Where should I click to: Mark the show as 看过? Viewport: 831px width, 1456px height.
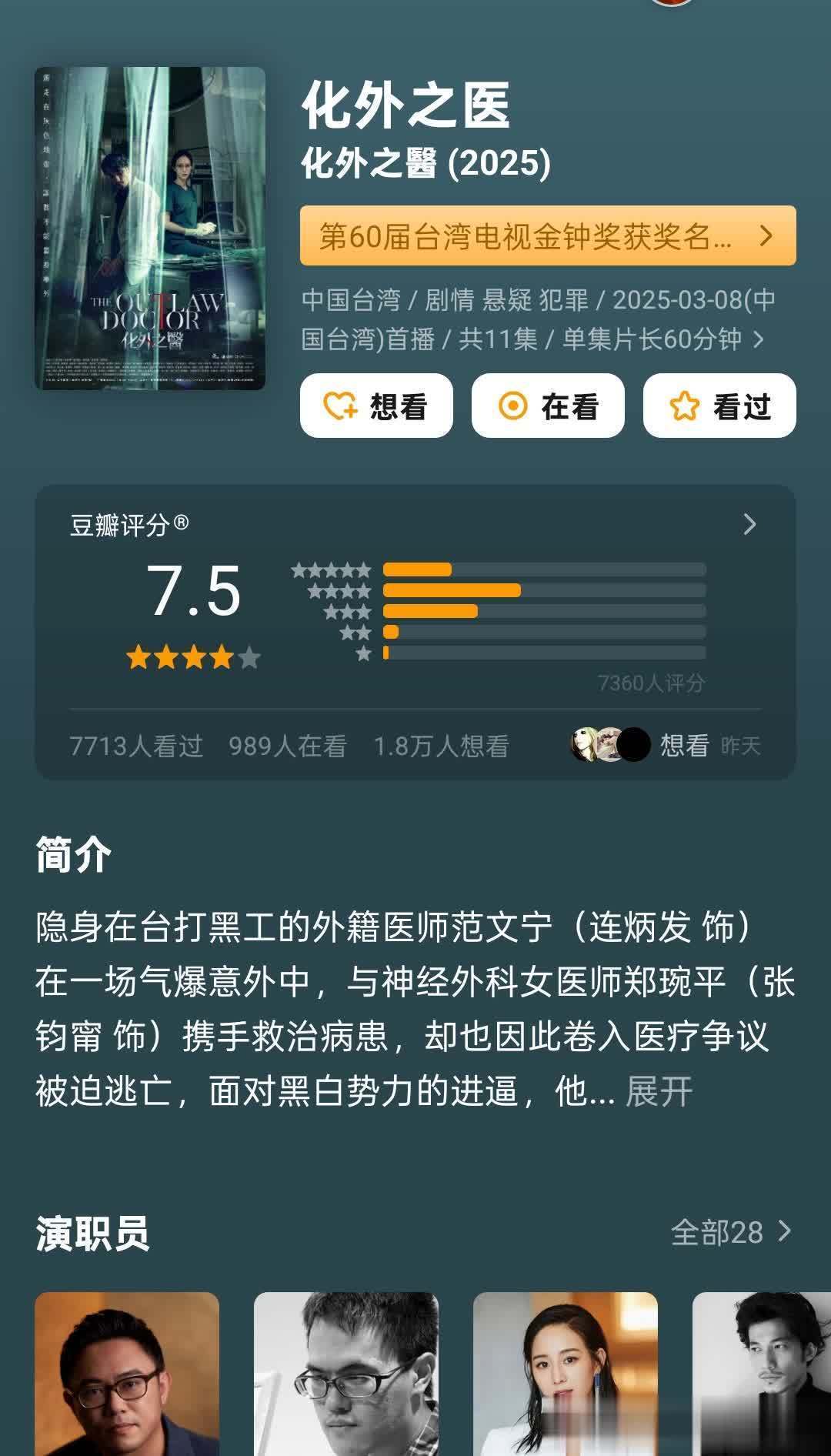pos(719,406)
